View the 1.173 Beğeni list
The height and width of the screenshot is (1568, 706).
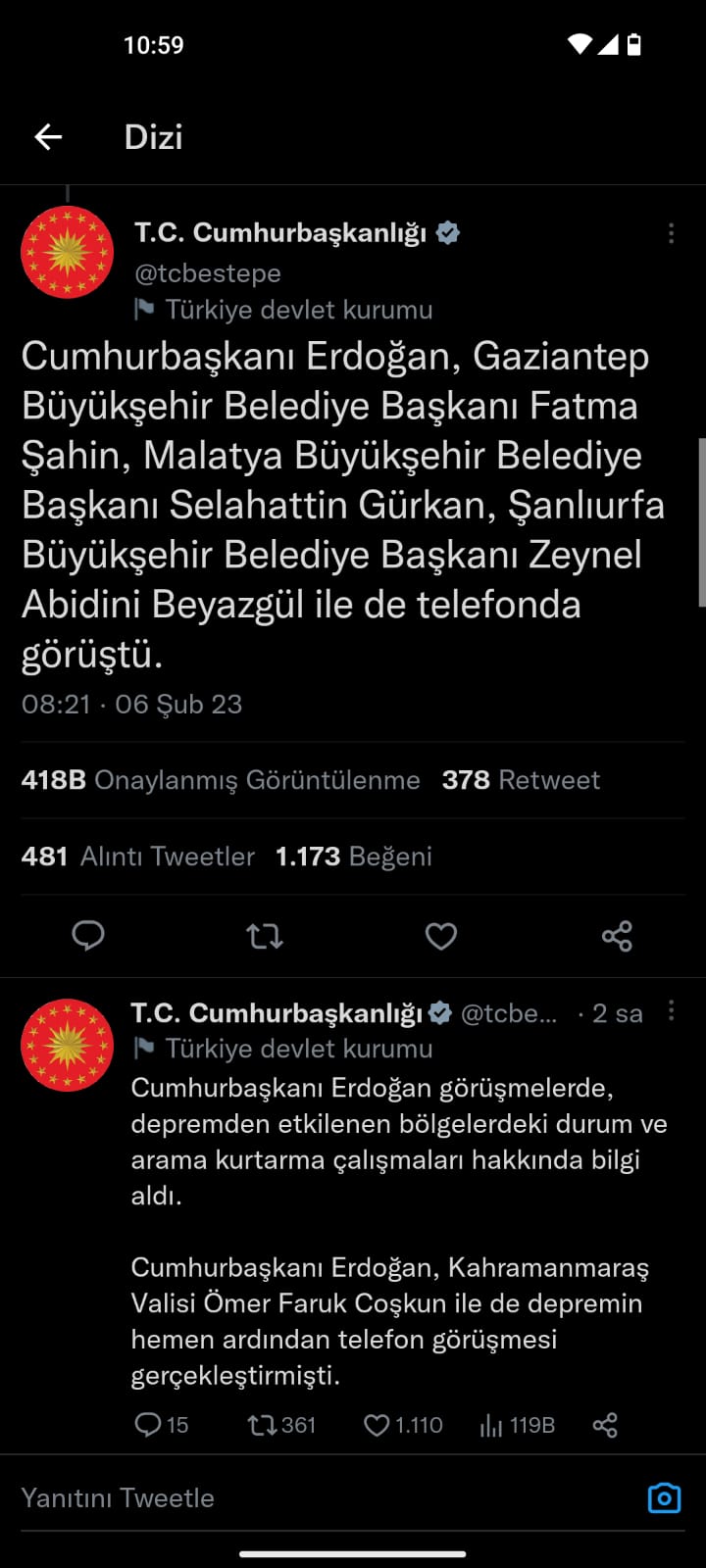tap(354, 857)
